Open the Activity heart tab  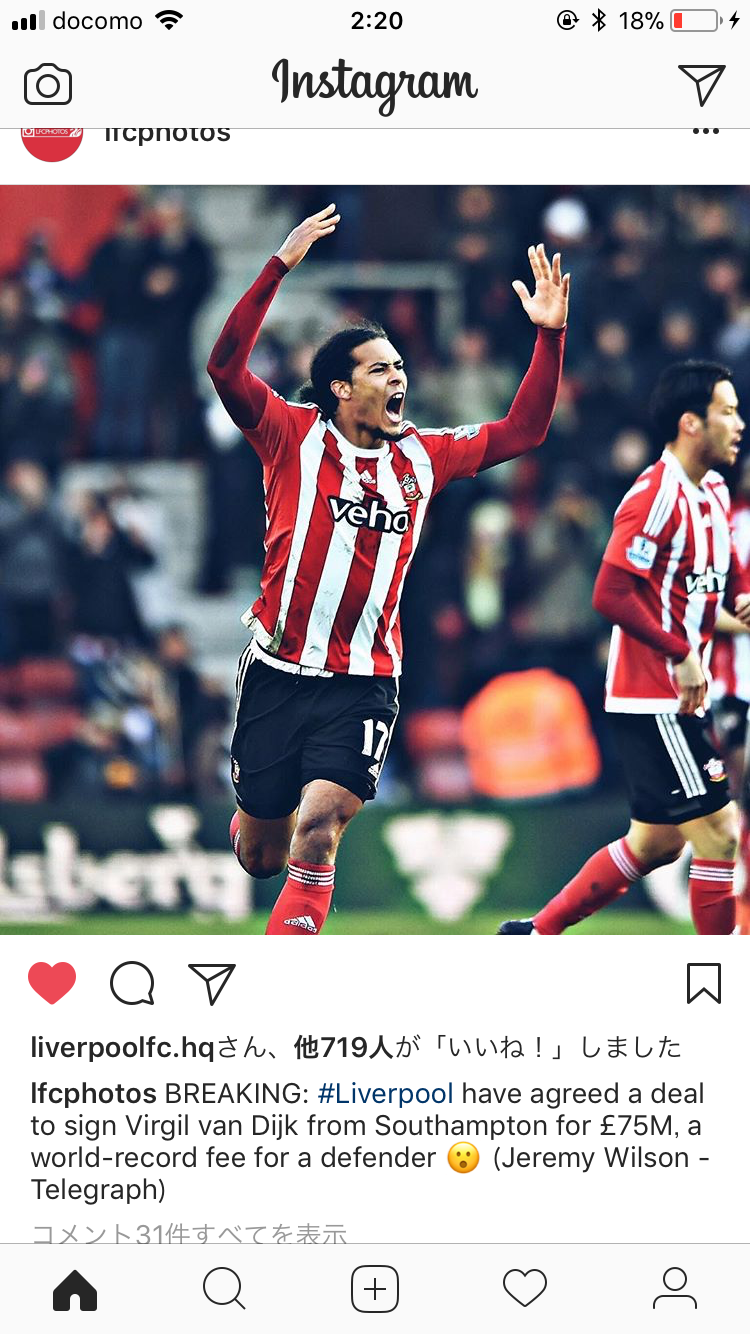(x=525, y=1289)
